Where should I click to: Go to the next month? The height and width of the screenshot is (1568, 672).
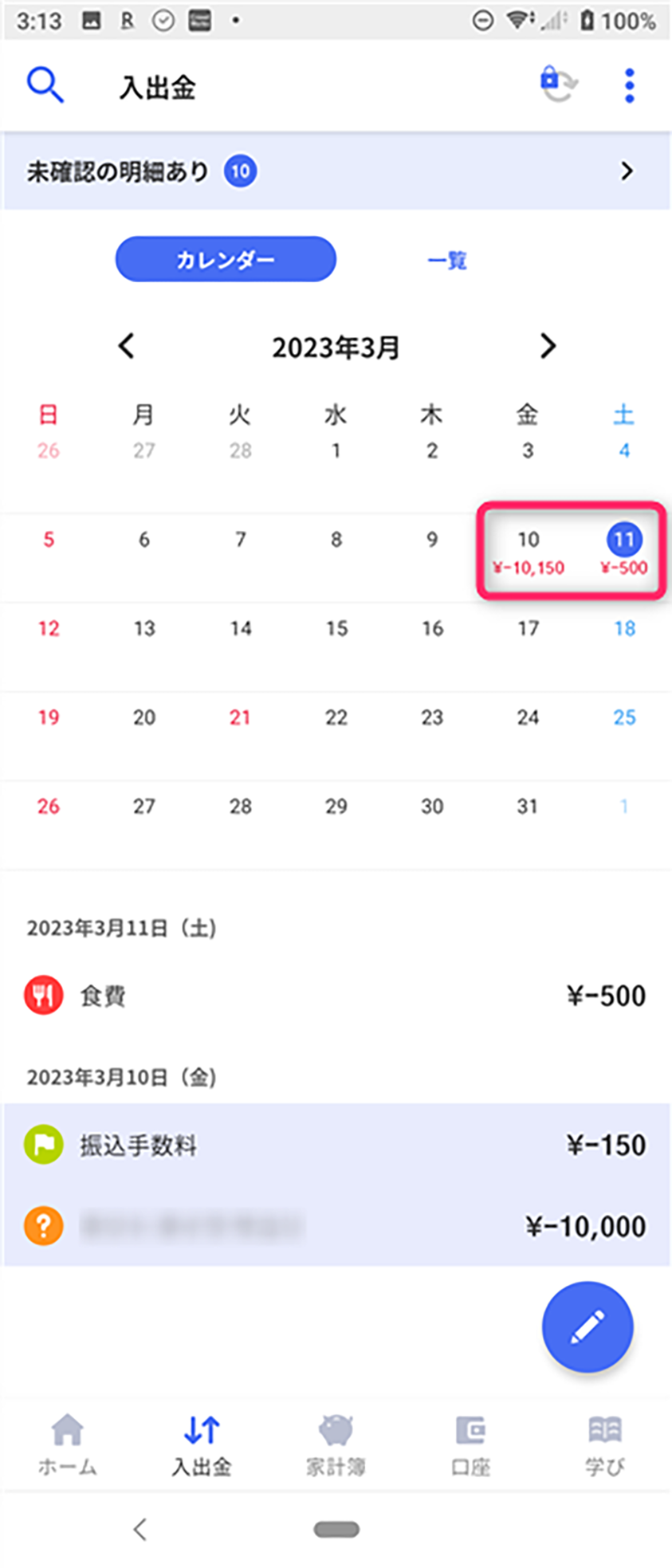tap(547, 346)
